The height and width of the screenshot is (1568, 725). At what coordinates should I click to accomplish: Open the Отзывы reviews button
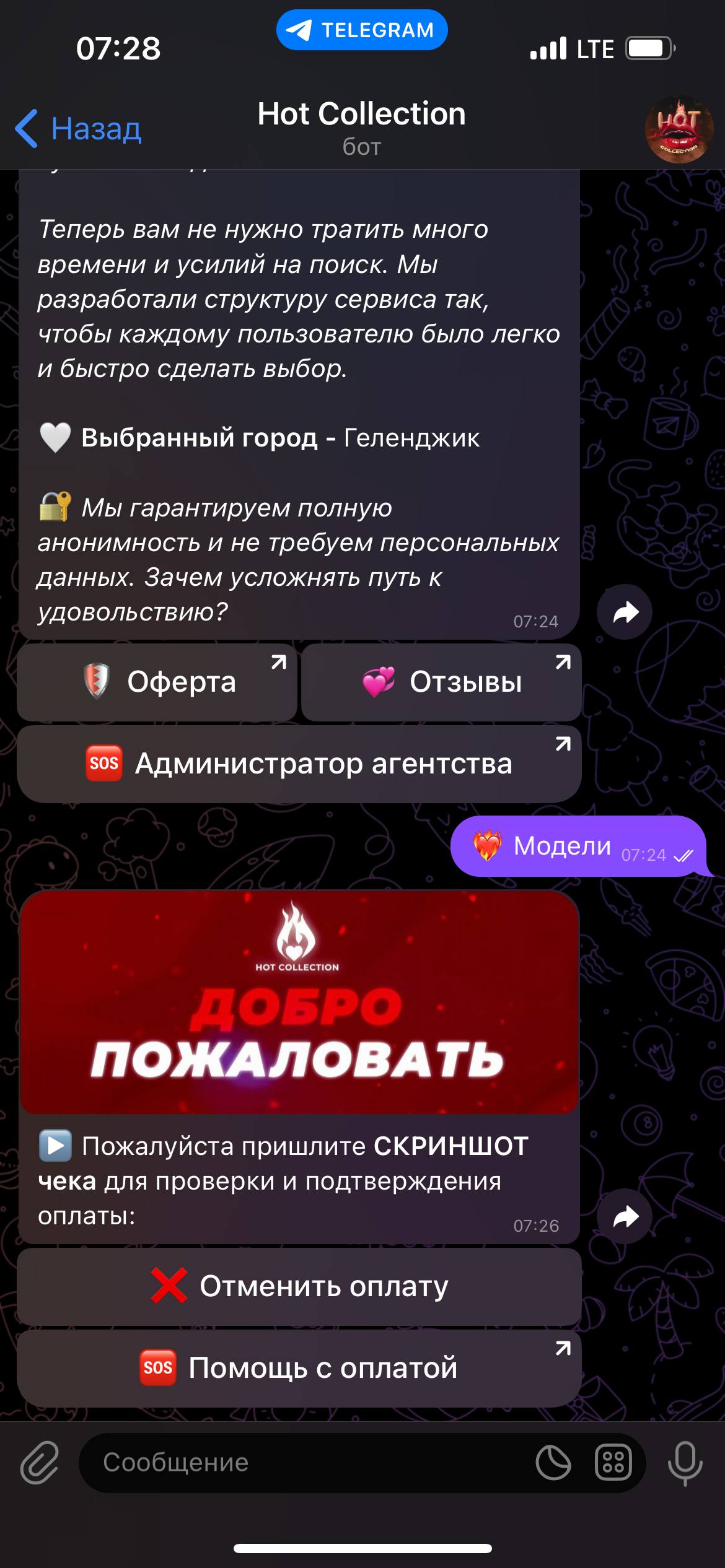coord(441,682)
